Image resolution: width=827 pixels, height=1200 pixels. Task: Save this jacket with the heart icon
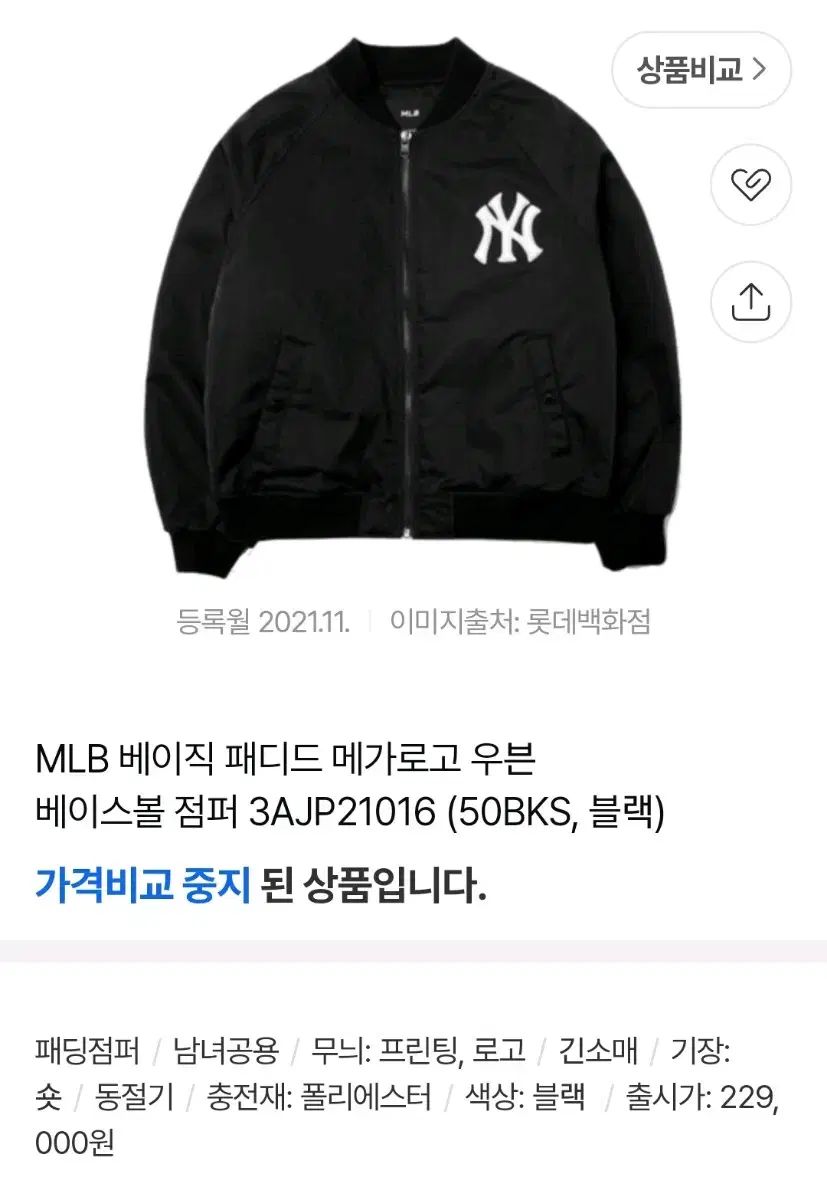[750, 184]
